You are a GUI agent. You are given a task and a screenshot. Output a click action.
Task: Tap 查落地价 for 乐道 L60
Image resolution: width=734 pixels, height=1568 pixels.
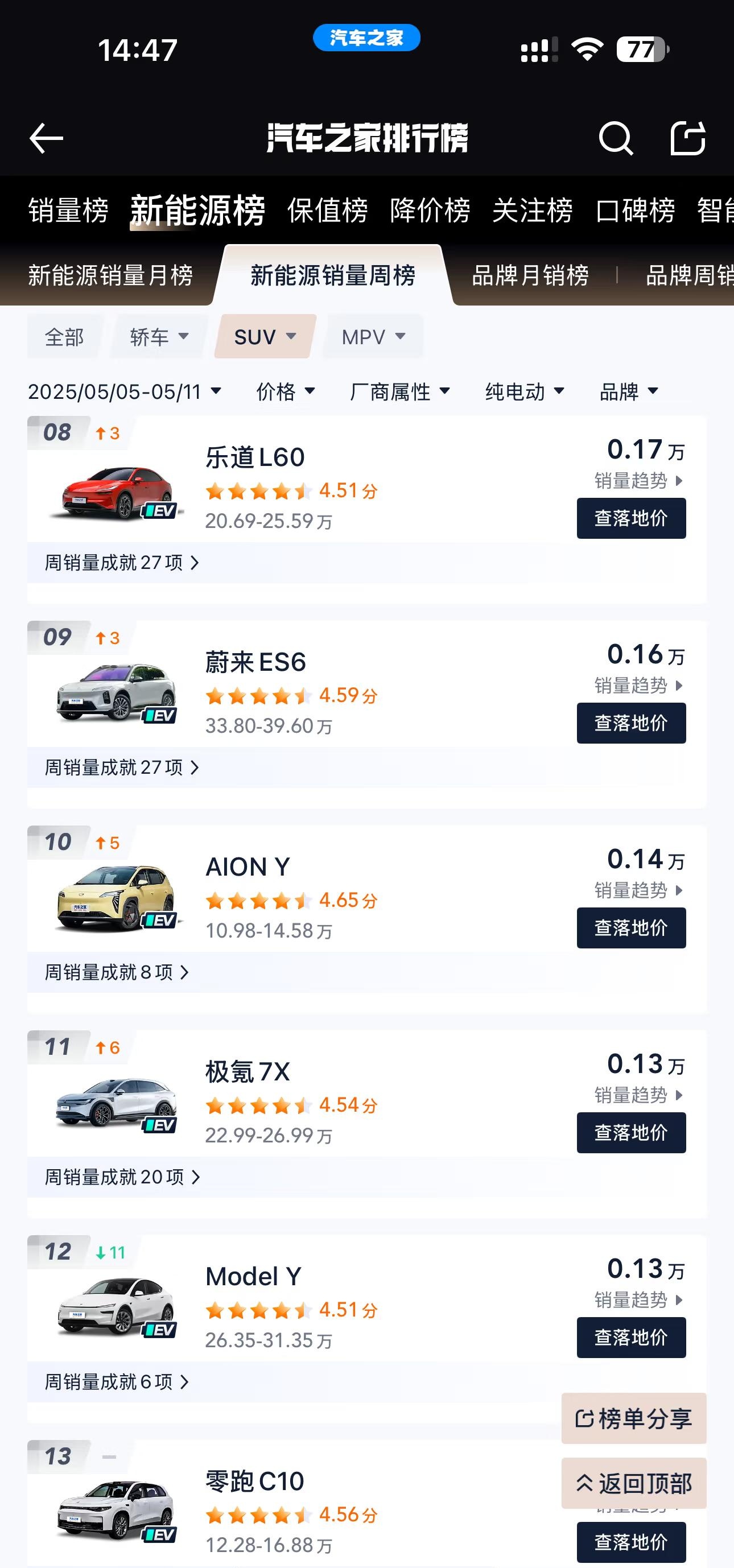coord(631,519)
